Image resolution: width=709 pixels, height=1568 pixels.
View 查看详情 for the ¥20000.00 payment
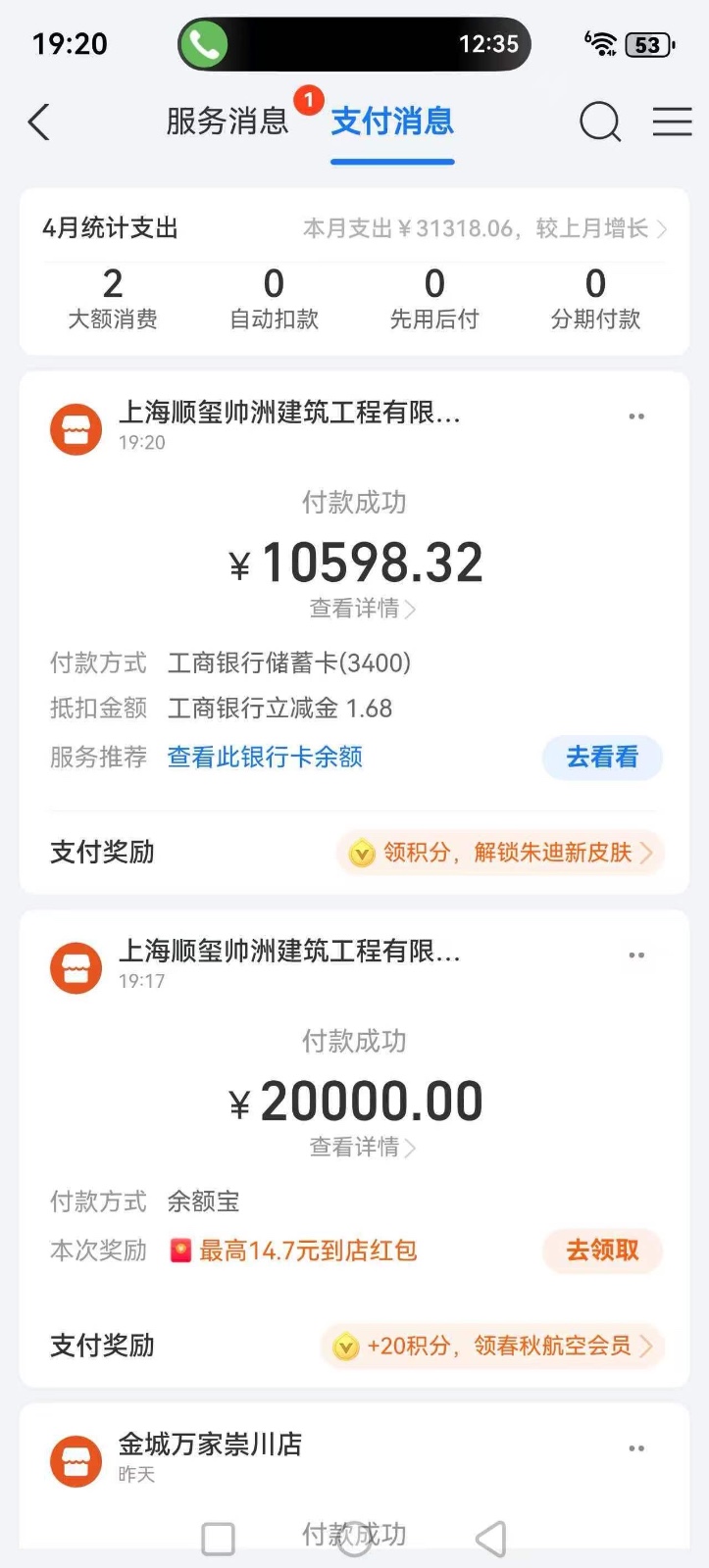click(362, 1147)
